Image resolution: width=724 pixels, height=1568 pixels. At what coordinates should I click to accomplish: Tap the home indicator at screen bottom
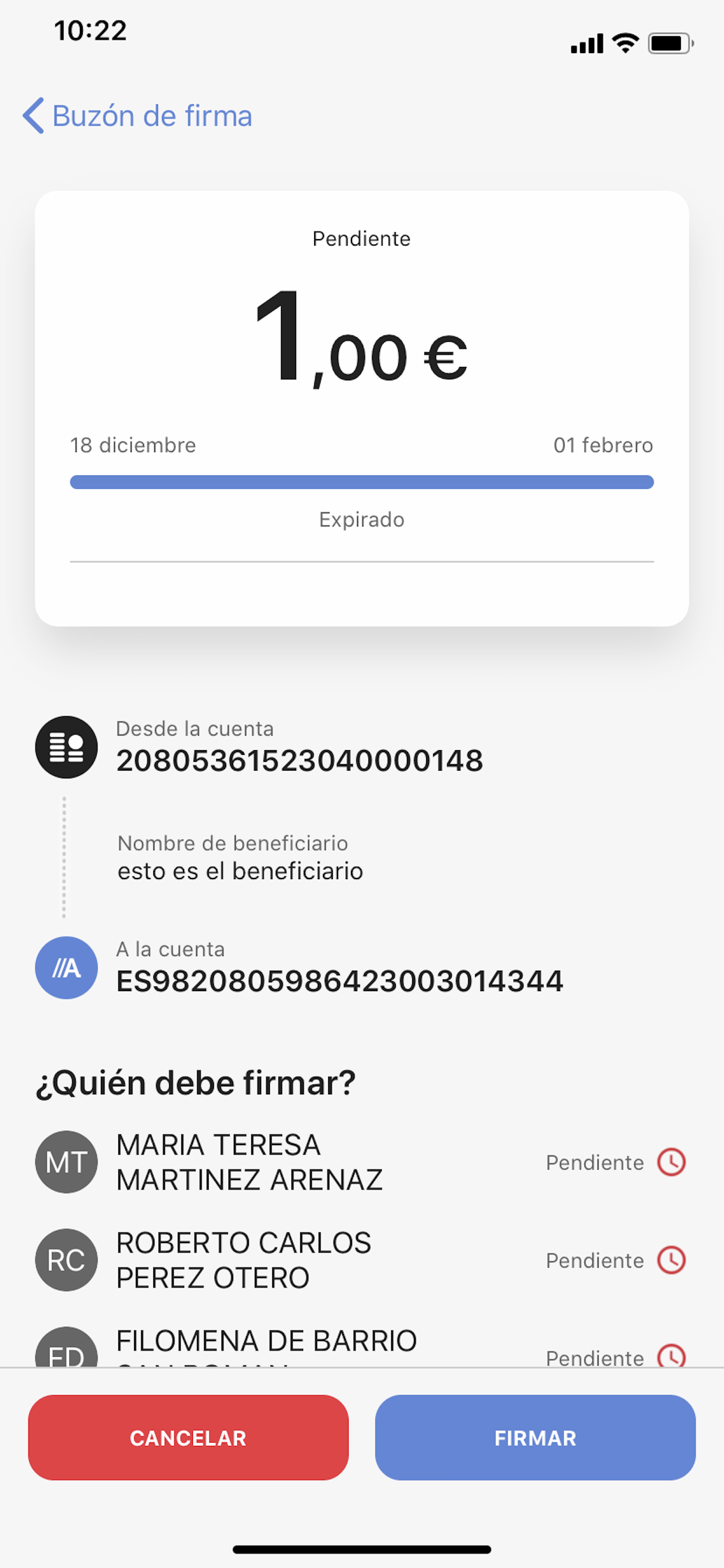click(362, 1548)
